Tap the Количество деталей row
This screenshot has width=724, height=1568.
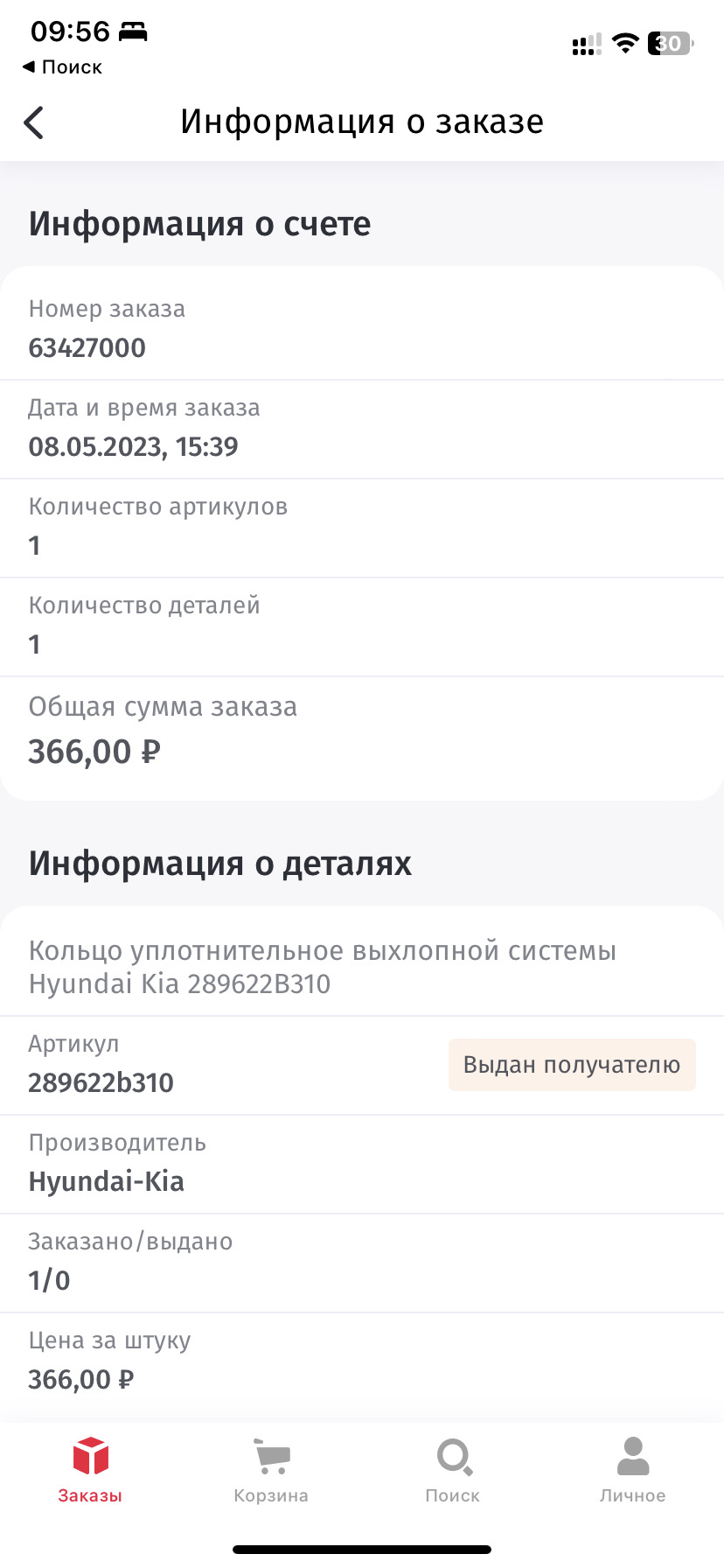click(x=144, y=624)
